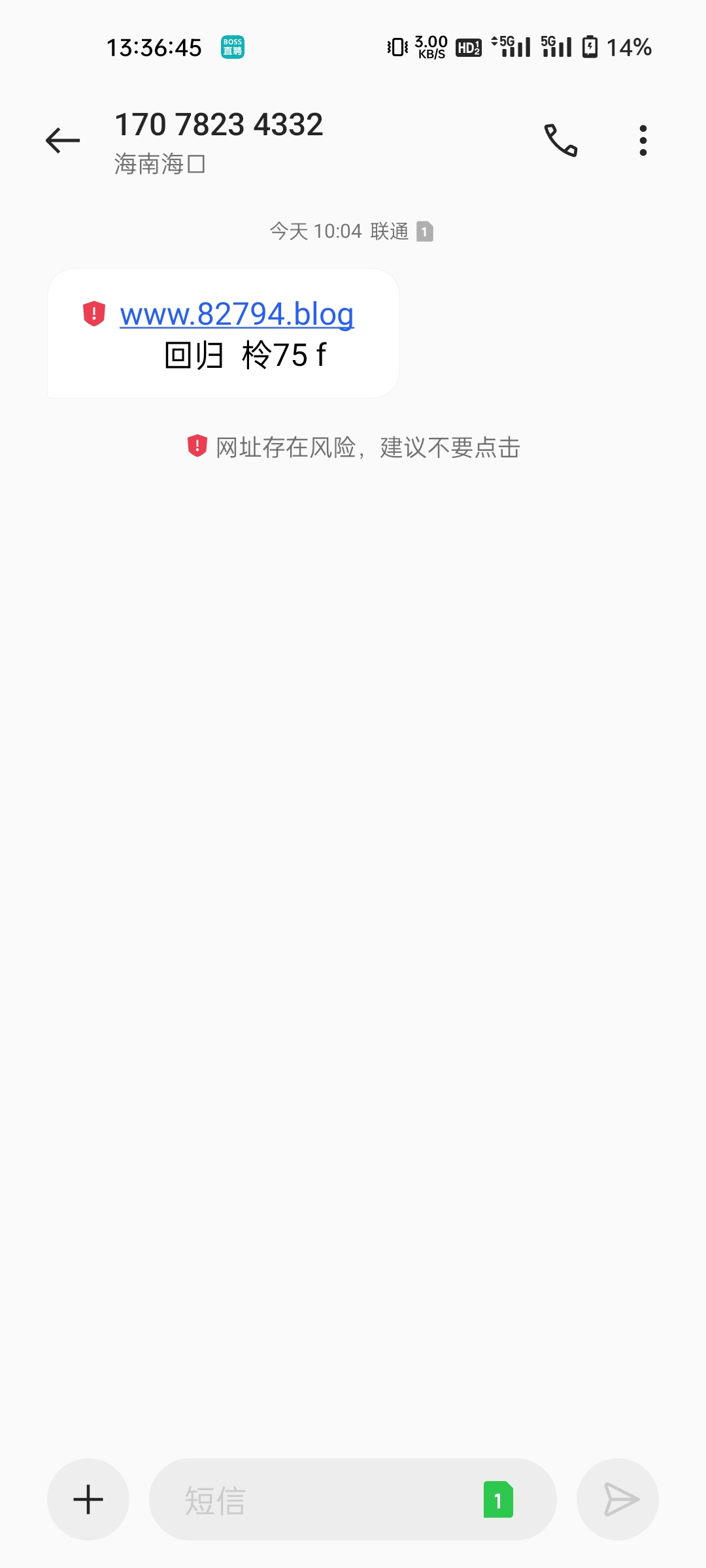
Task: Tap the SIM card indicator next to 联通
Action: (x=425, y=231)
